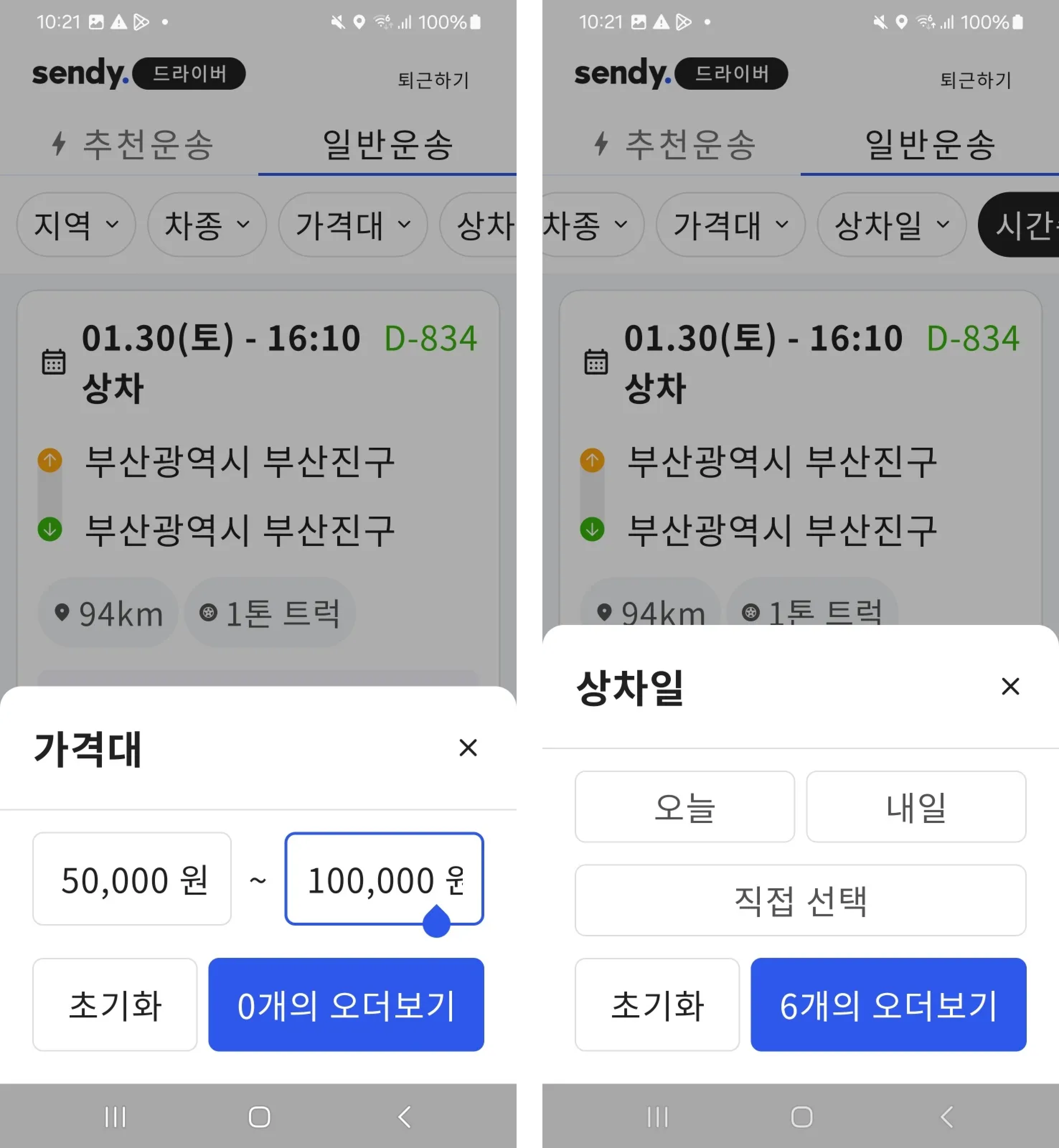
Task: Select 오늘 as the loading date
Action: click(684, 806)
